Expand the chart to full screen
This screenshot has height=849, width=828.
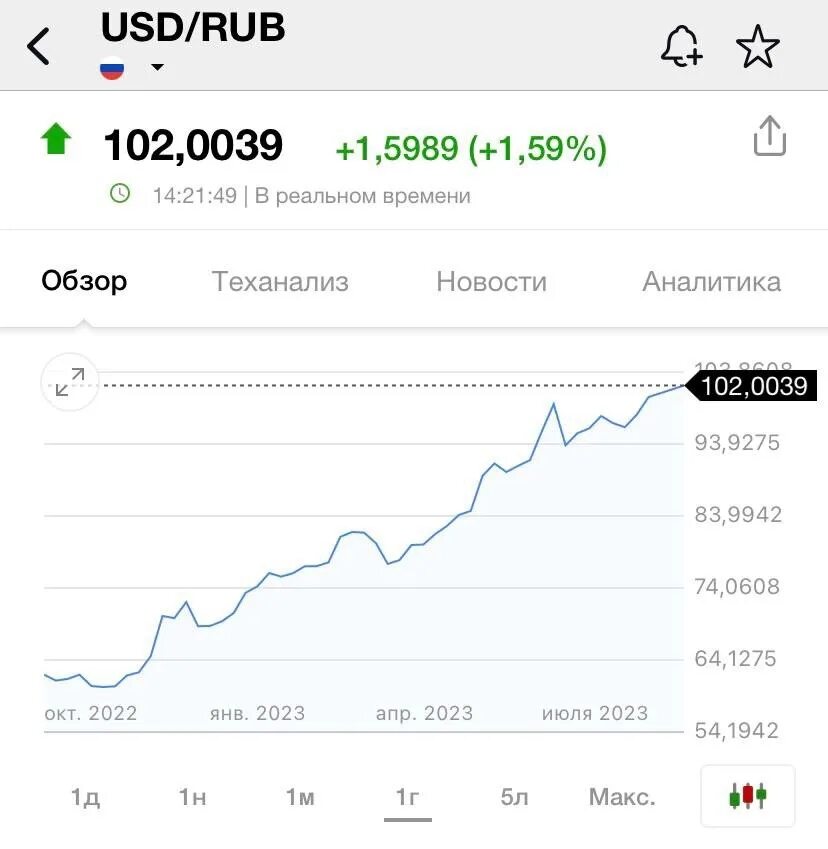pyautogui.click(x=70, y=382)
